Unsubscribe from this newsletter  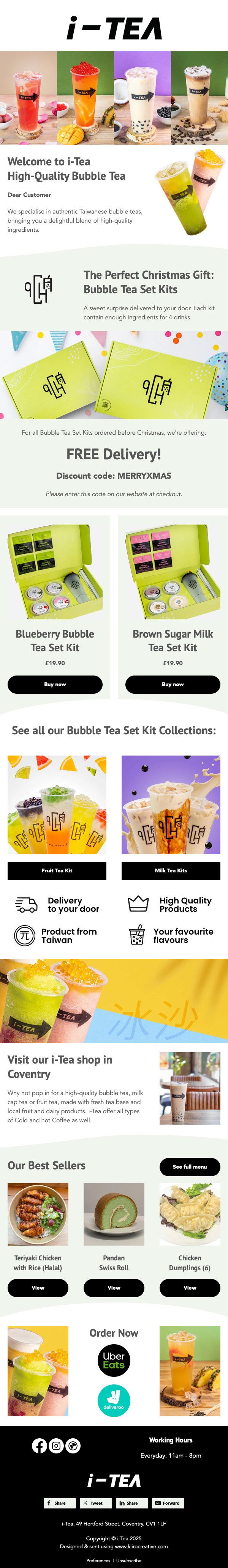click(x=129, y=1561)
